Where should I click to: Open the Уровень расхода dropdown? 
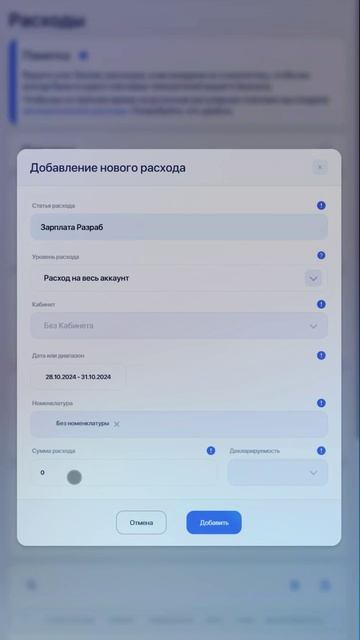pyautogui.click(x=179, y=278)
